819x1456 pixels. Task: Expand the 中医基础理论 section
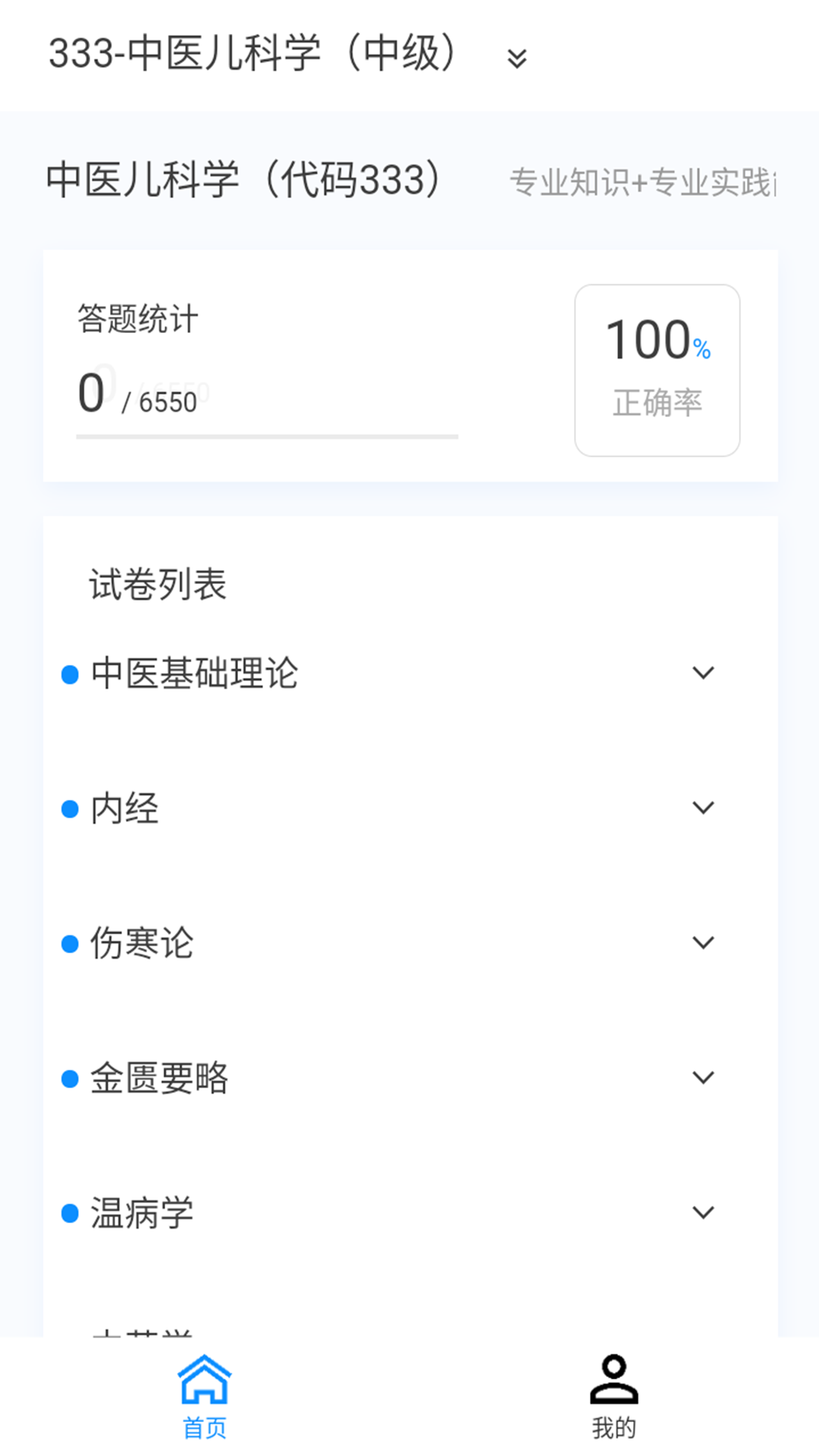704,673
